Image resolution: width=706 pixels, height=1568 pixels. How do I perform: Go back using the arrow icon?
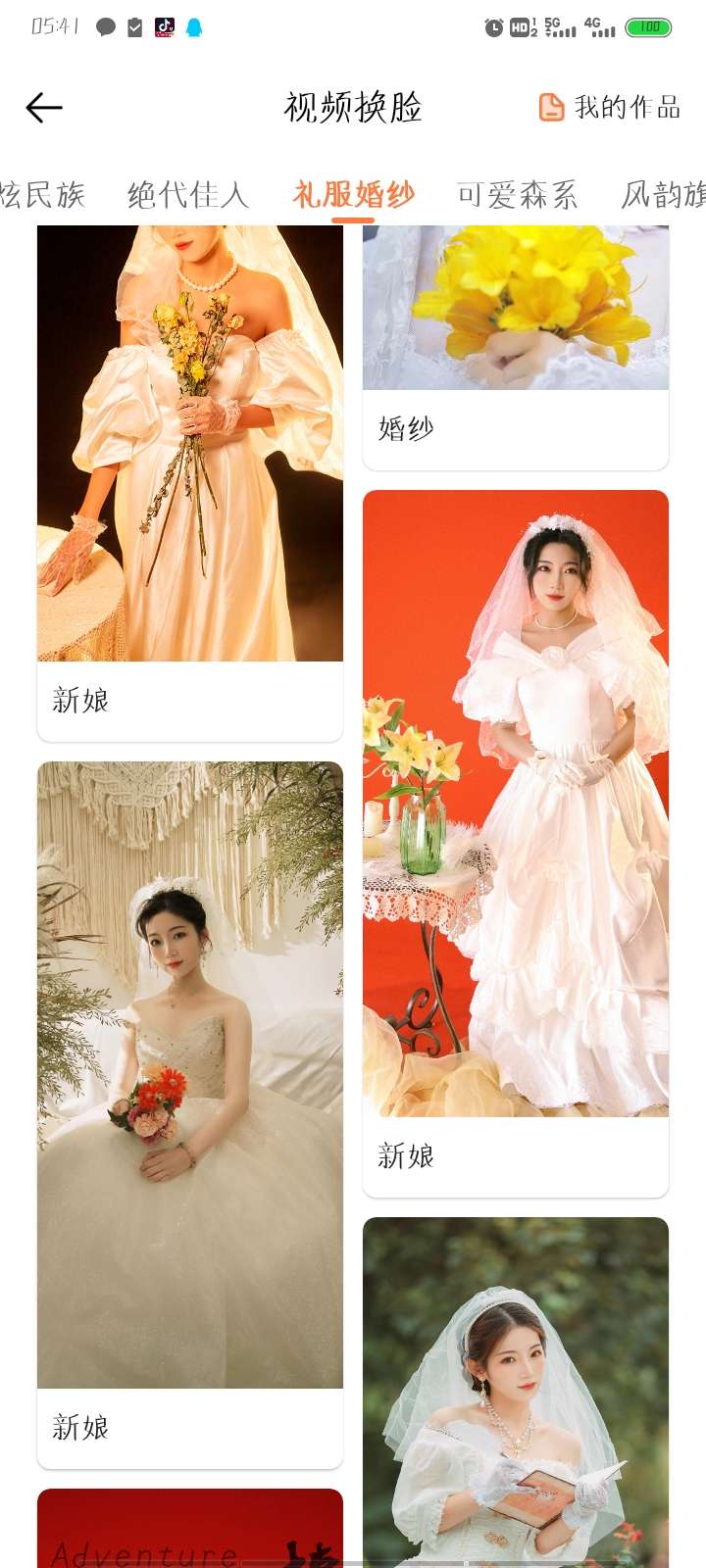[44, 107]
